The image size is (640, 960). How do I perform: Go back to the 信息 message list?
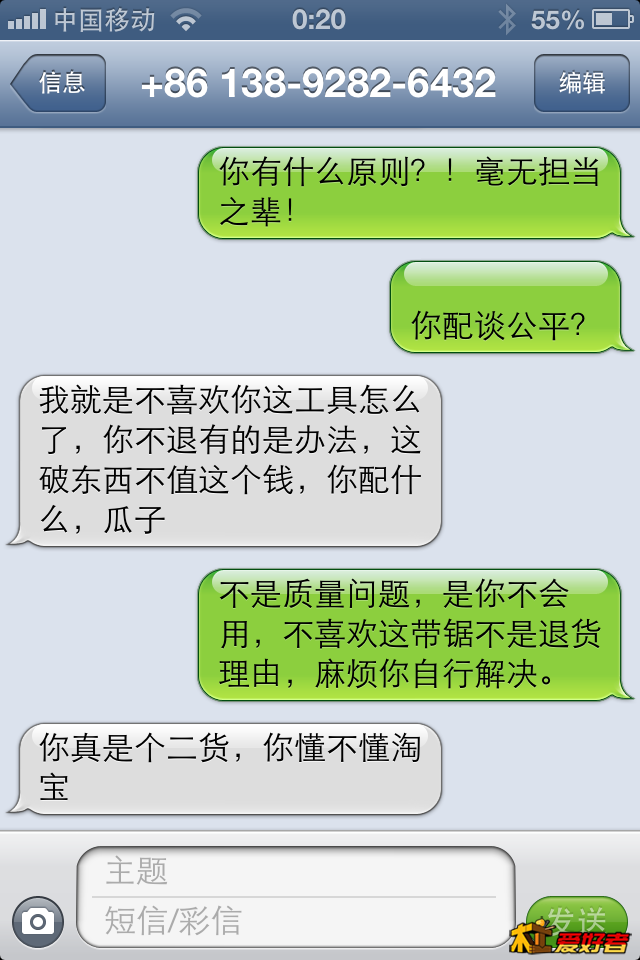click(x=60, y=83)
